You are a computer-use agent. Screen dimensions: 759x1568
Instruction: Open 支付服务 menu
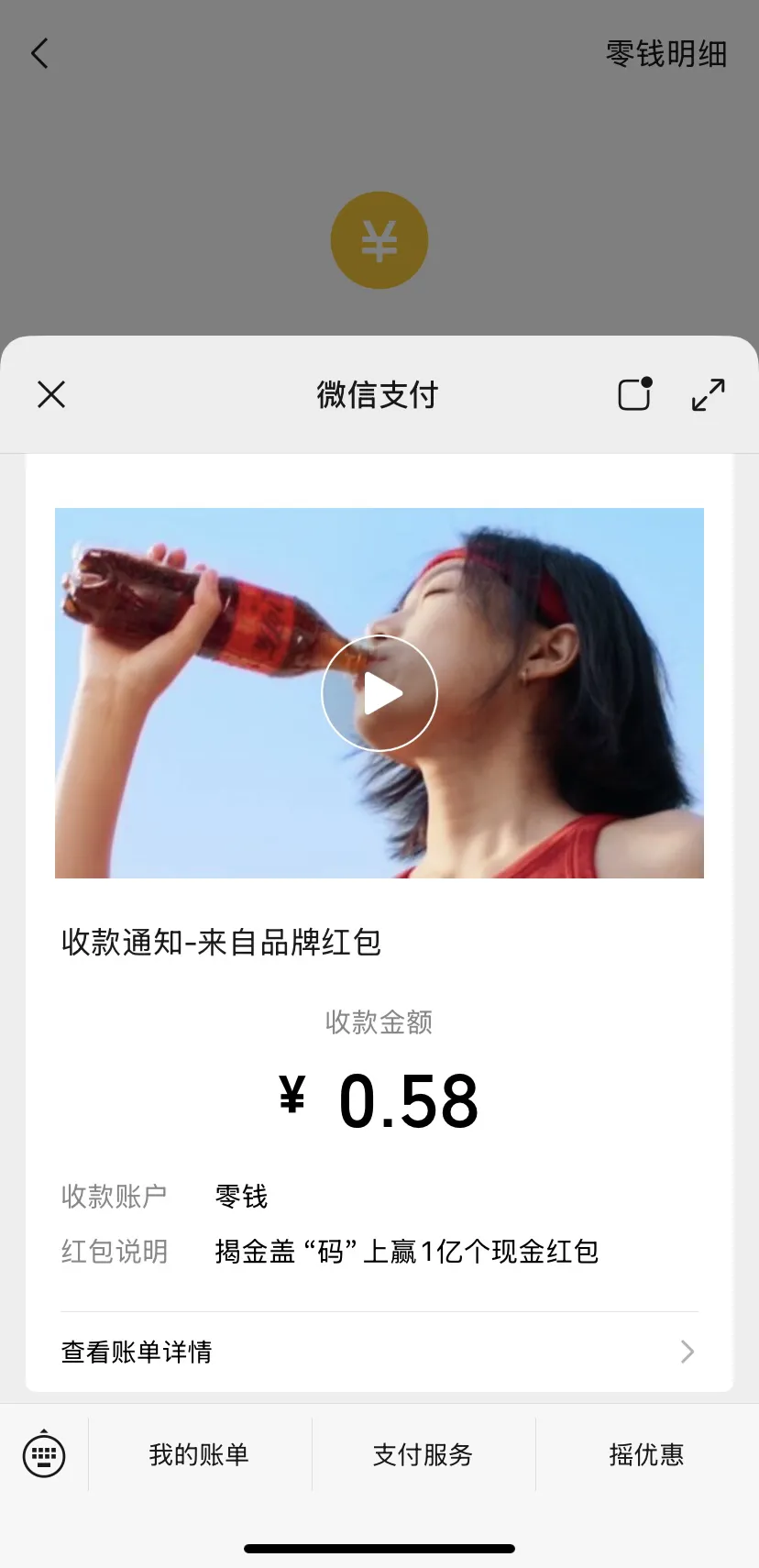click(423, 1454)
